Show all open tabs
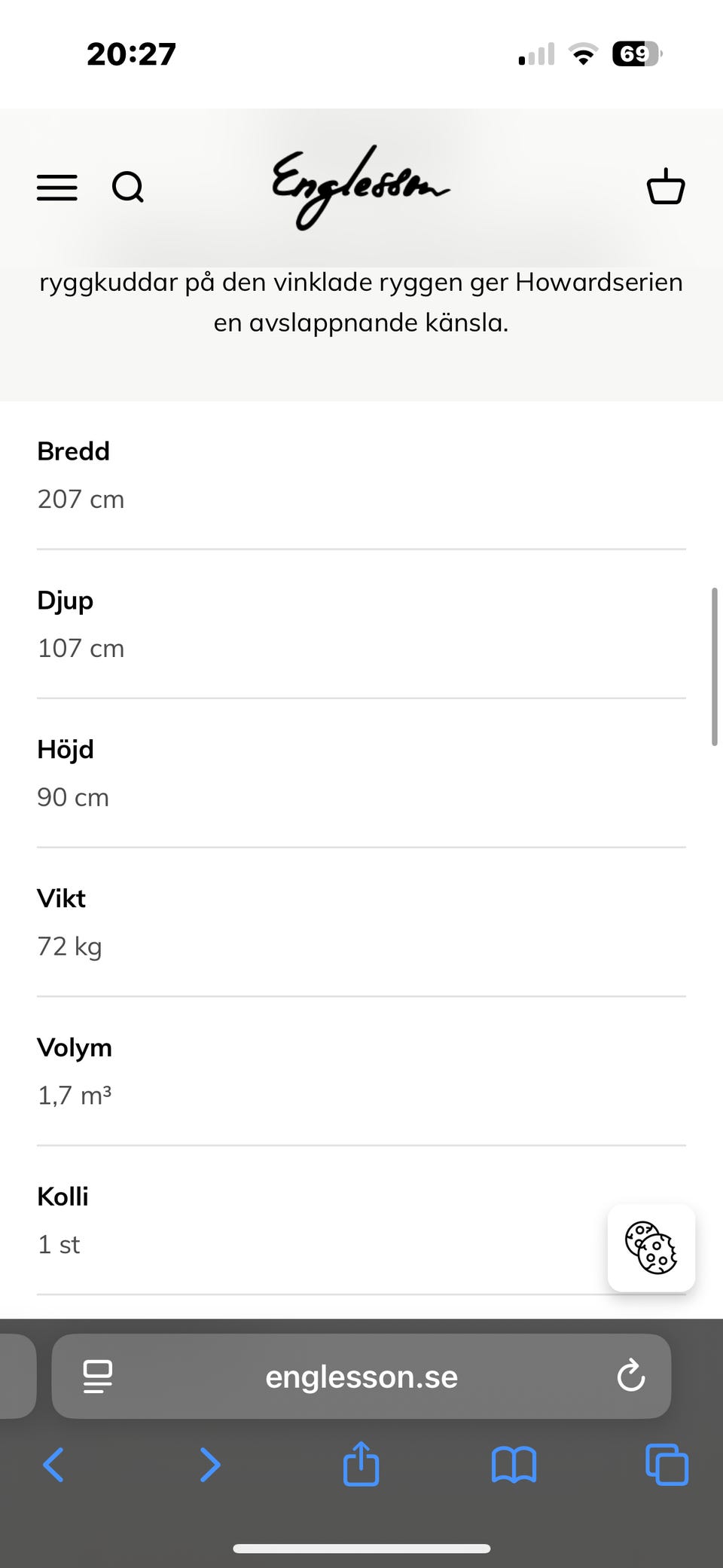The width and height of the screenshot is (723, 1568). [x=667, y=1466]
